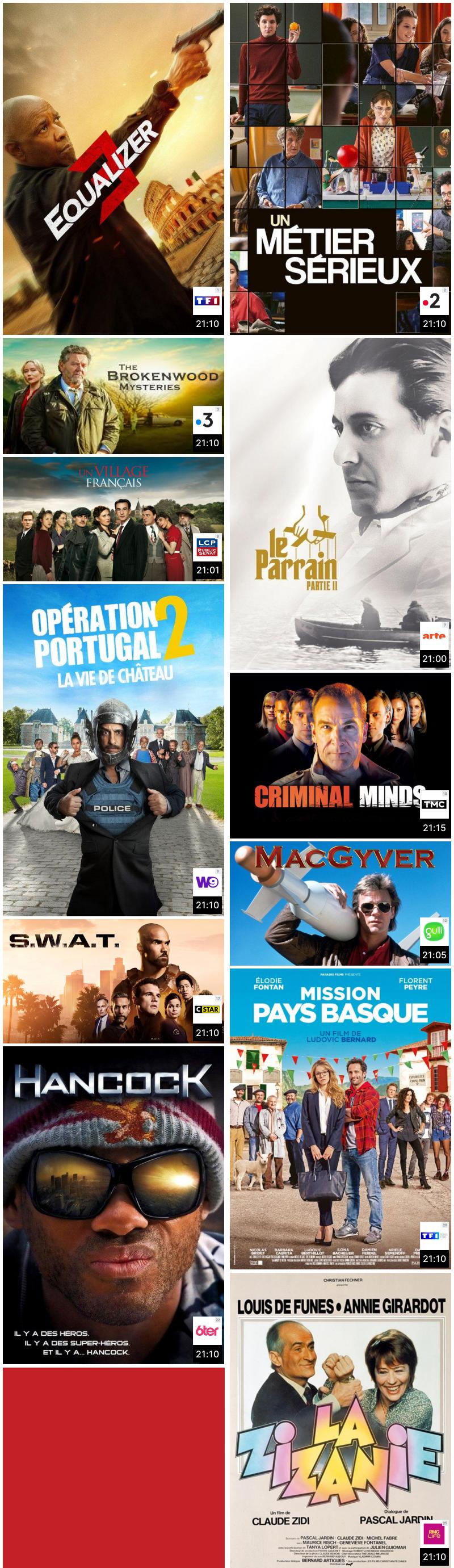Tap the Criminal Minds tile on TMC

click(x=340, y=756)
